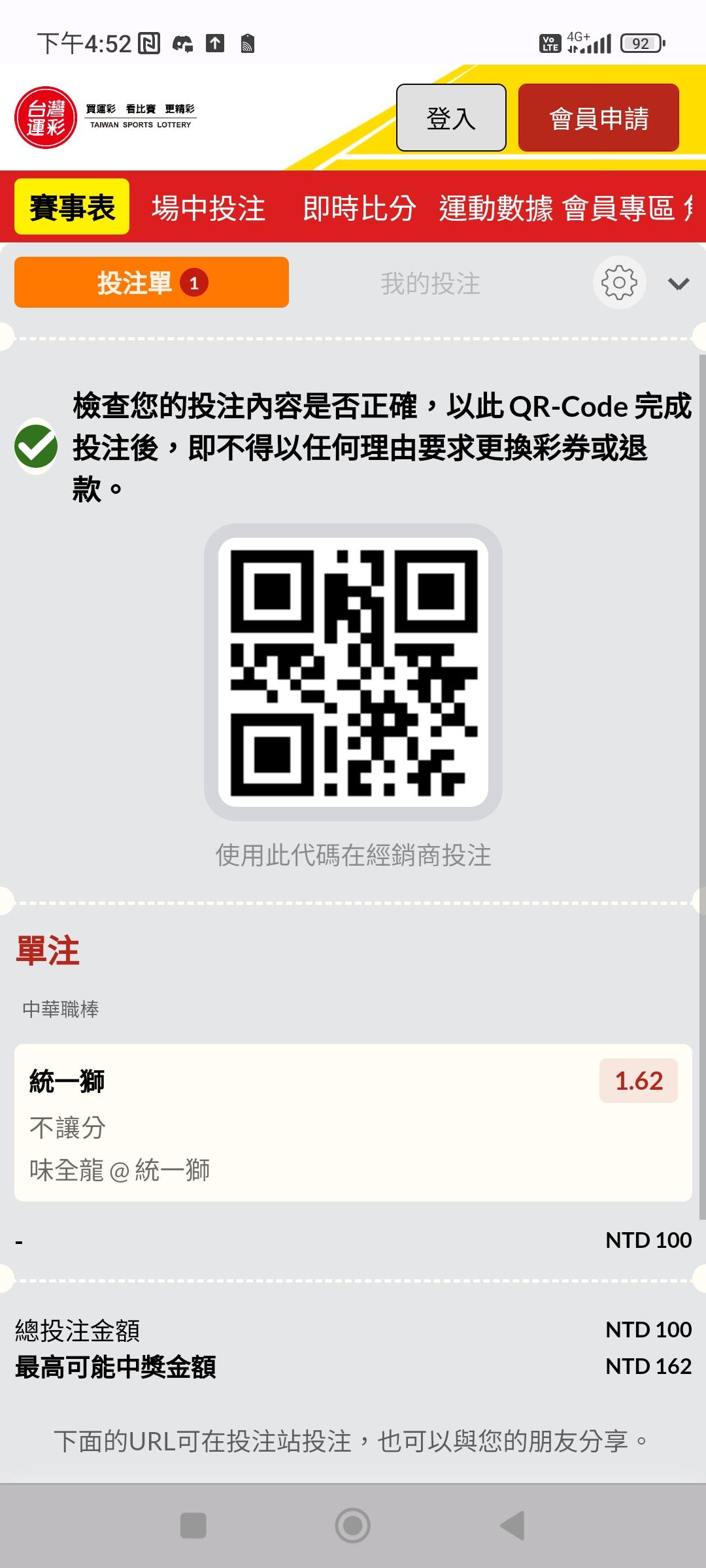The height and width of the screenshot is (1568, 706).
Task: Select the 投注單 bet slip tab
Action: tap(152, 282)
